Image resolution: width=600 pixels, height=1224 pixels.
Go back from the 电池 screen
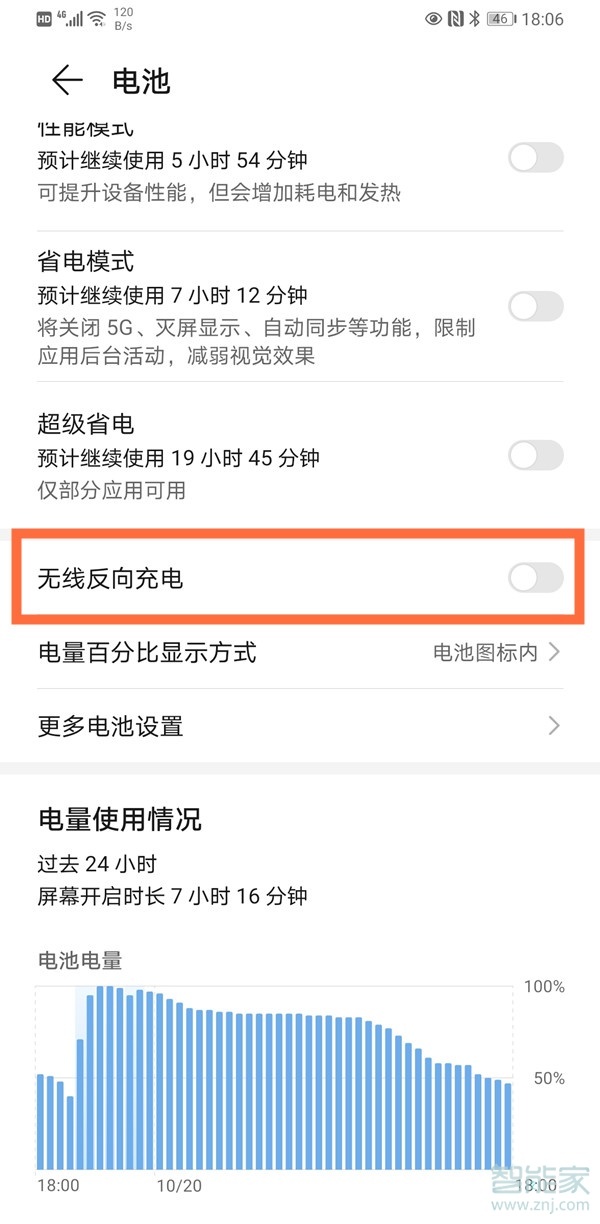coord(67,80)
